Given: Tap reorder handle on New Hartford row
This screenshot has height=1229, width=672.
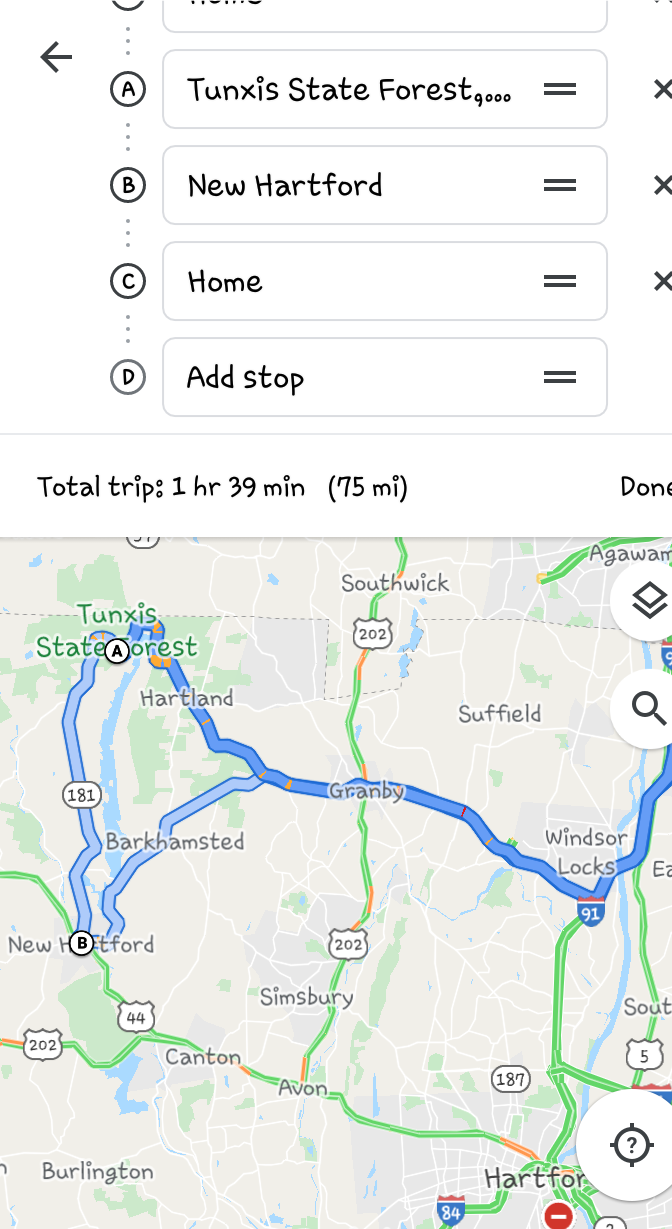Looking at the screenshot, I should pos(560,185).
